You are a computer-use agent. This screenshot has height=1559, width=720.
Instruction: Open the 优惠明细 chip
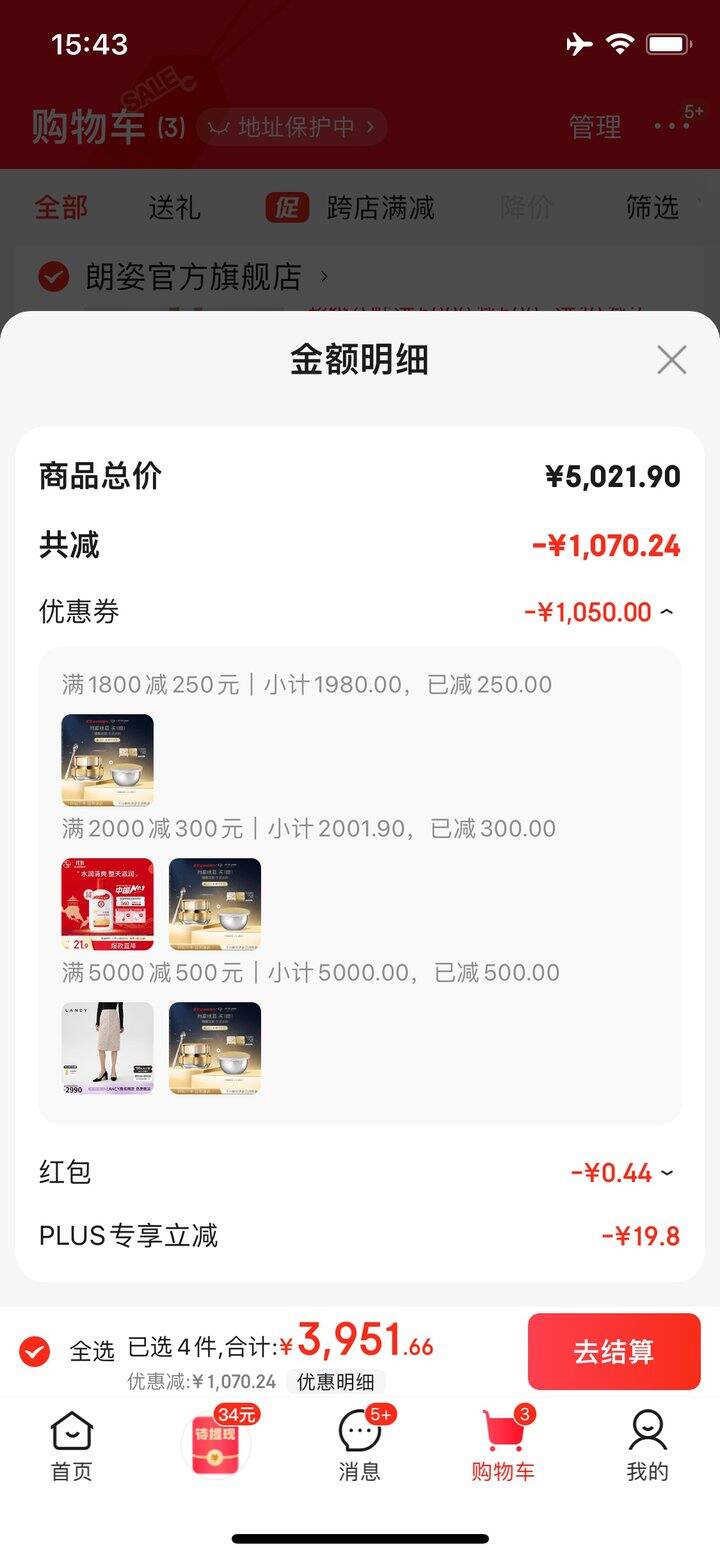(335, 1382)
